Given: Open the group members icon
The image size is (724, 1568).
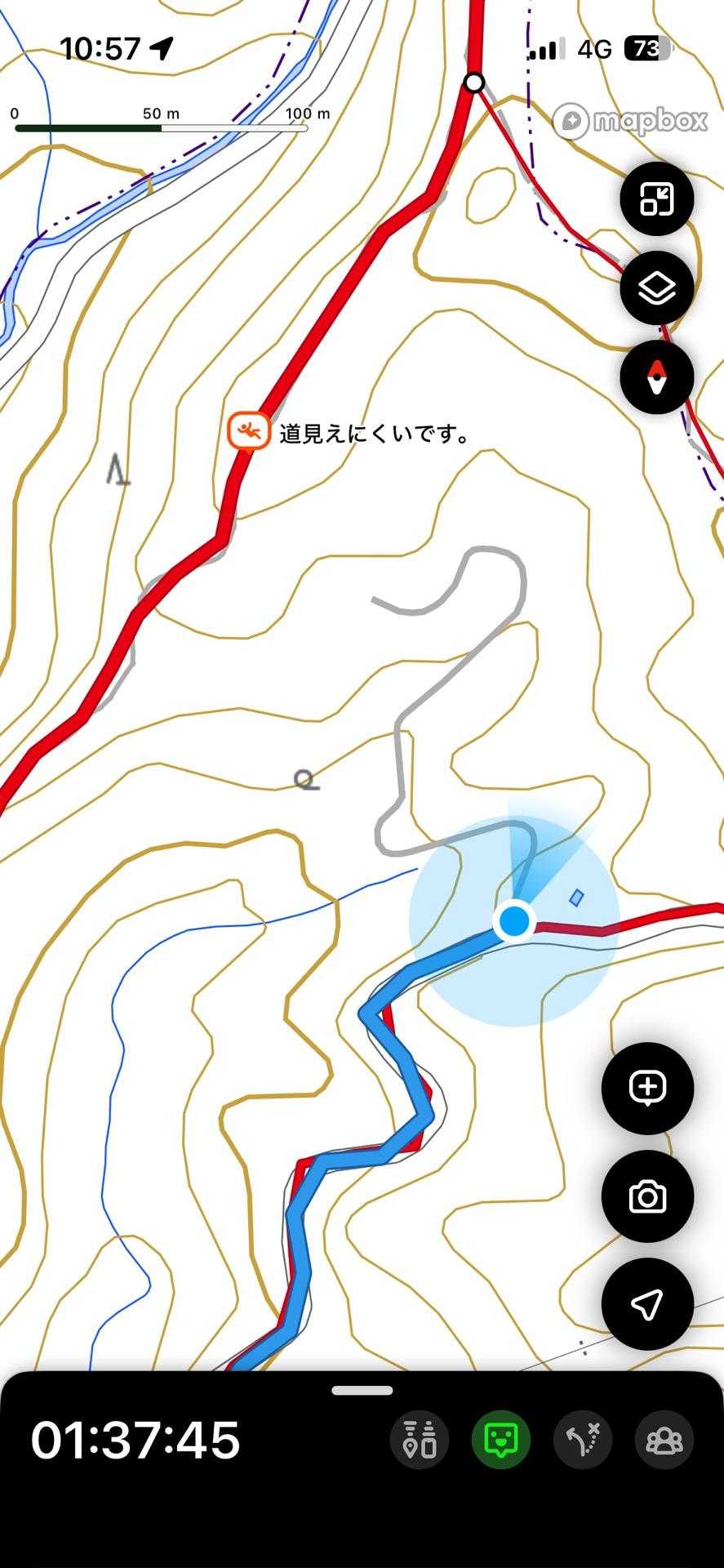Looking at the screenshot, I should [x=664, y=1440].
